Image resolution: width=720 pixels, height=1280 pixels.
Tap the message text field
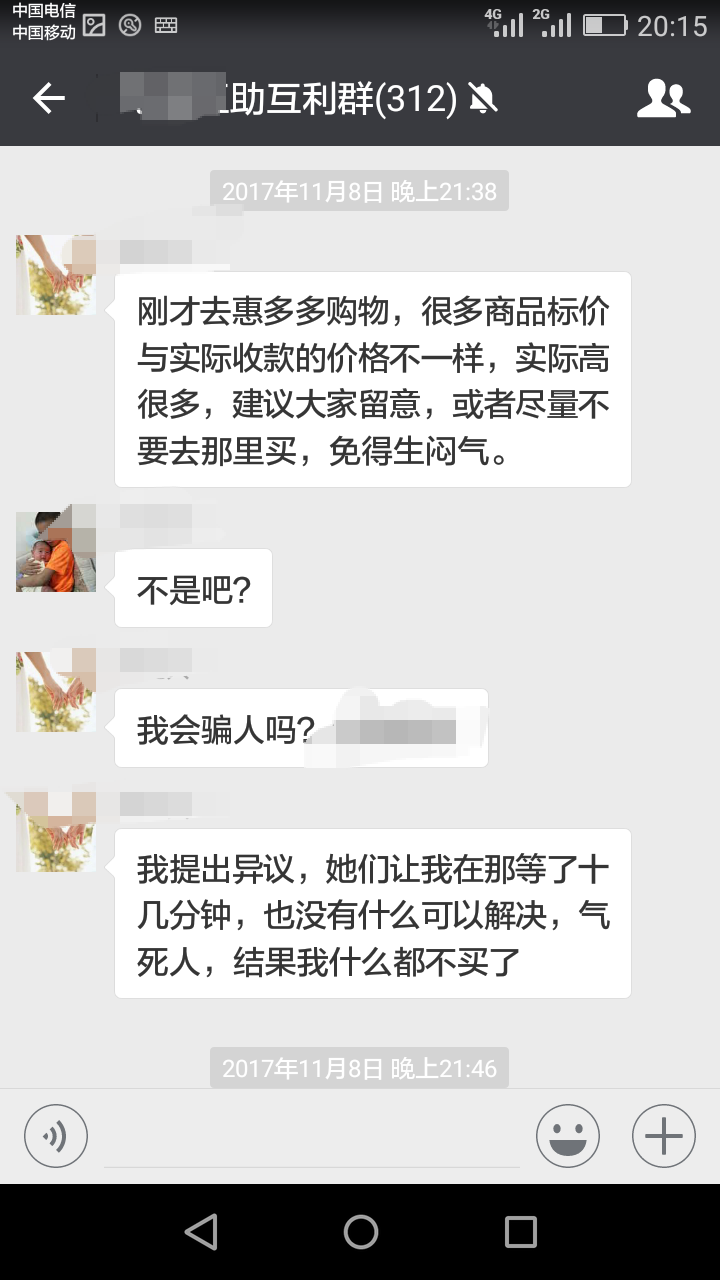coord(312,1138)
